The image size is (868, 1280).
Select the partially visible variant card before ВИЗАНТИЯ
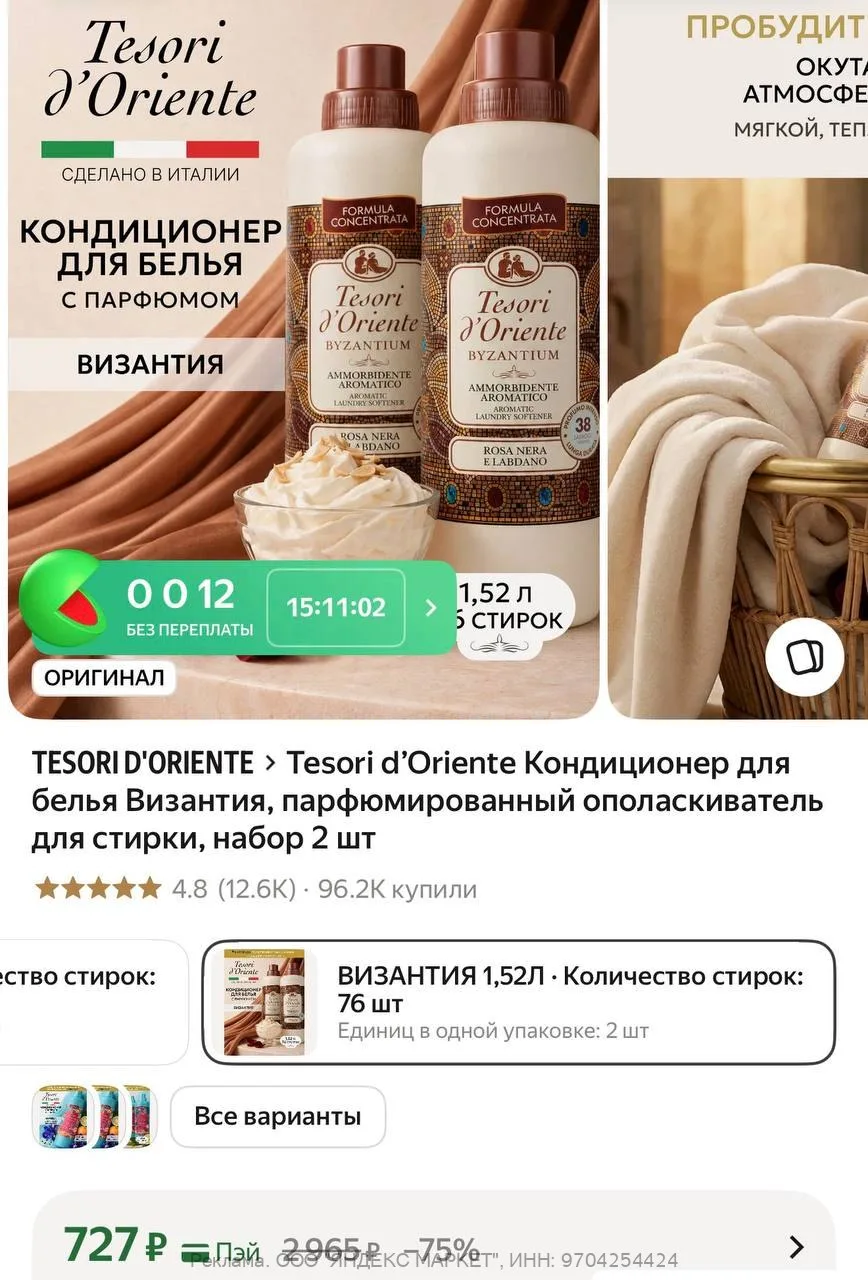click(92, 1002)
